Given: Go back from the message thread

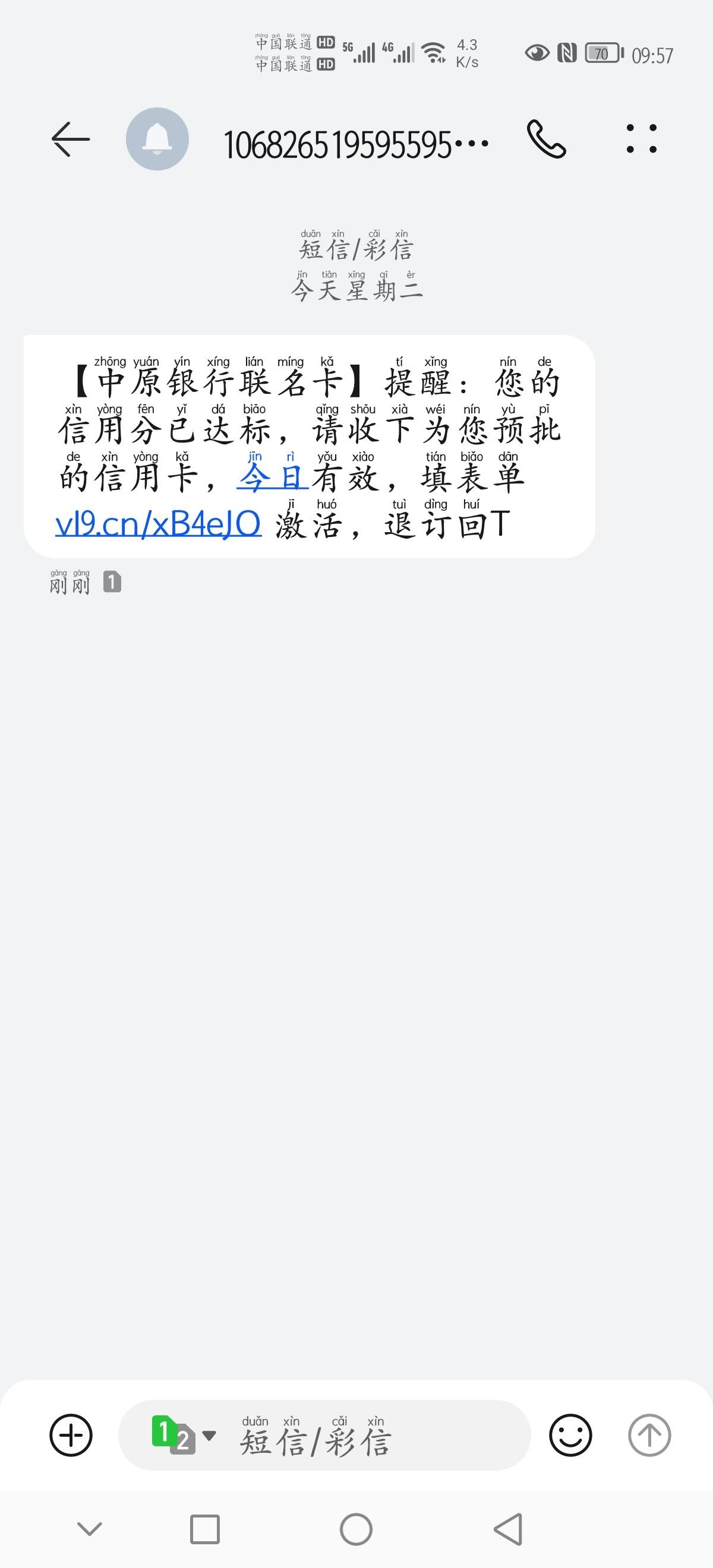Looking at the screenshot, I should pyautogui.click(x=71, y=140).
